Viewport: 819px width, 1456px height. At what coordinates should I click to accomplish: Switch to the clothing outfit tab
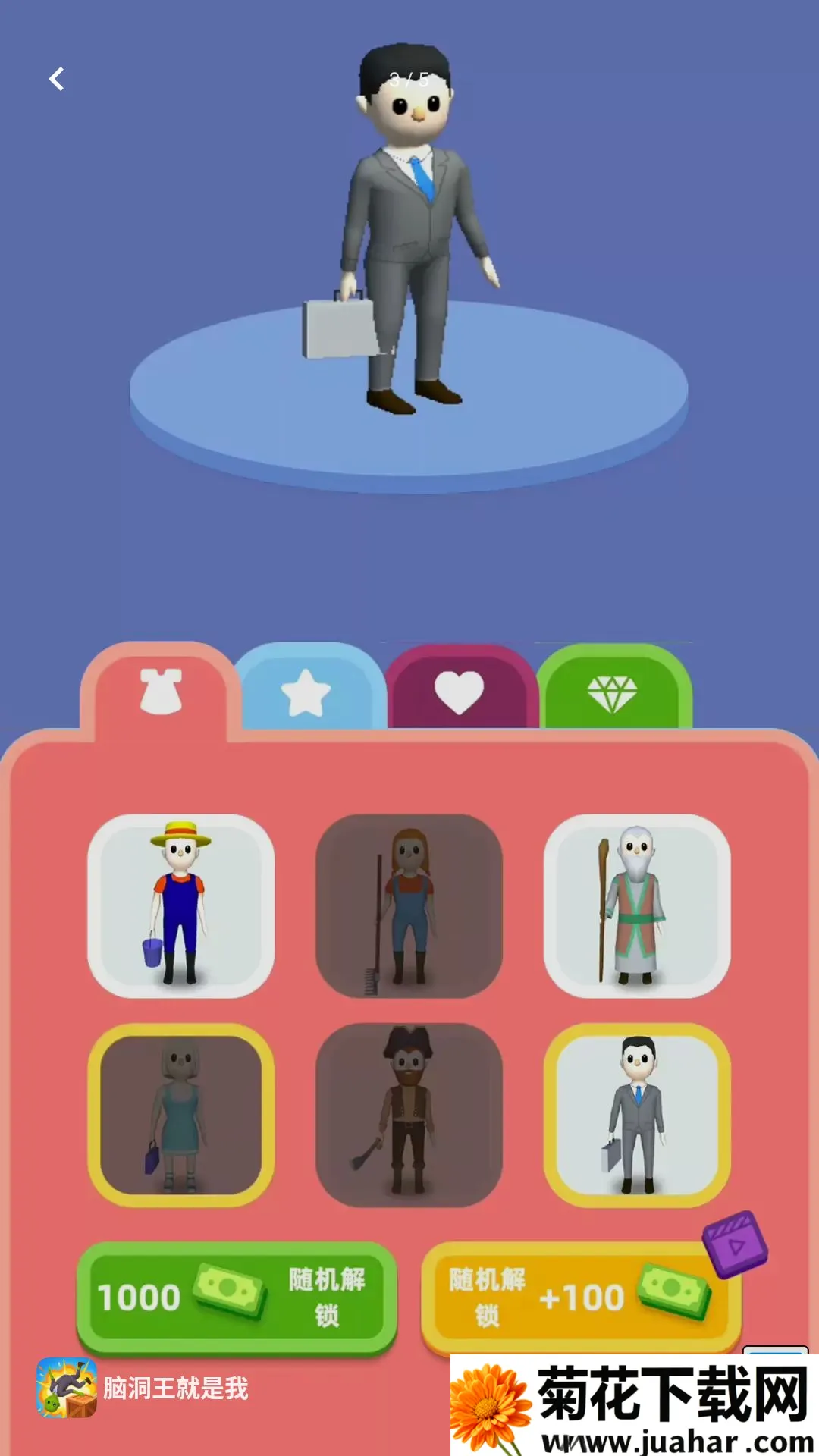[x=161, y=690]
